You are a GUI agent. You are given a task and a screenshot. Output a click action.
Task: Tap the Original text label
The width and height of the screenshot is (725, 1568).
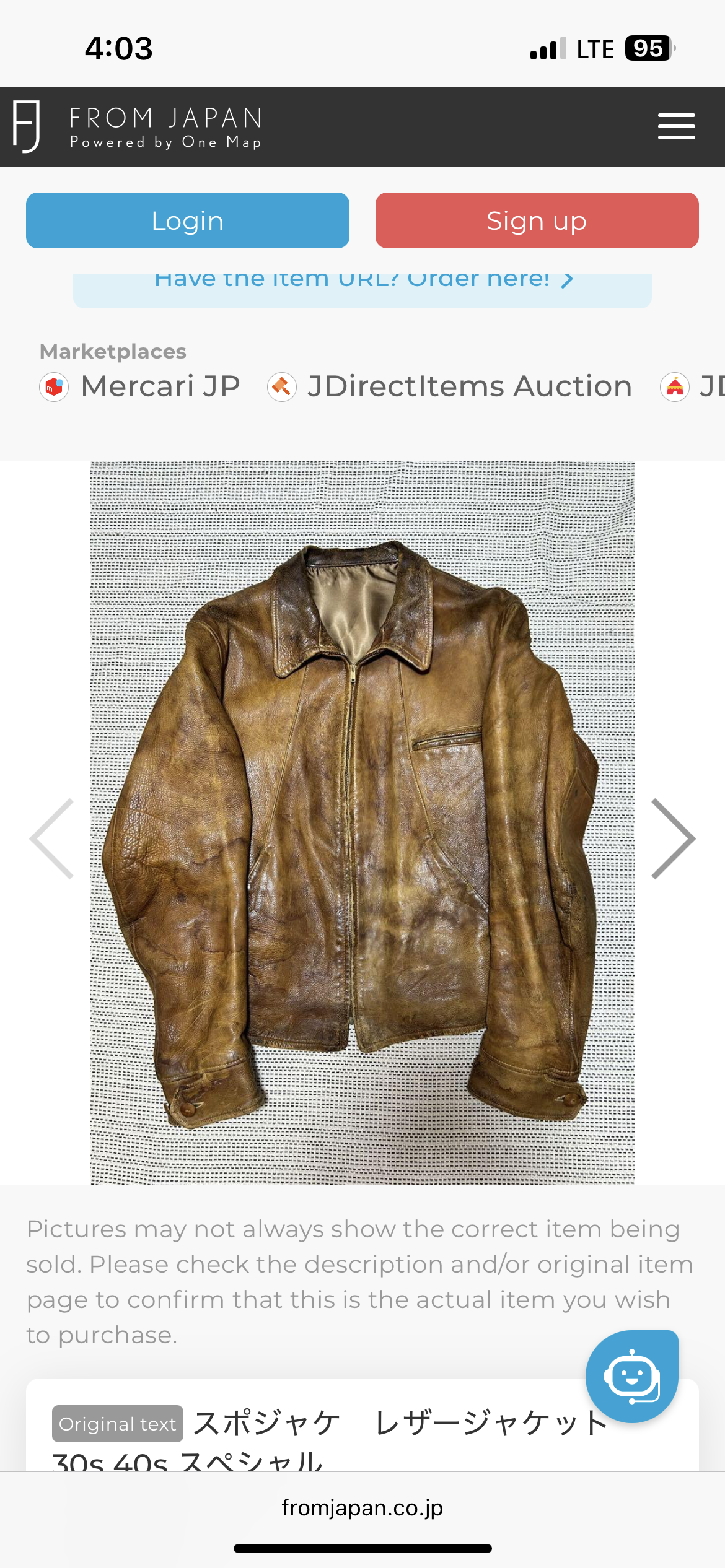118,1424
